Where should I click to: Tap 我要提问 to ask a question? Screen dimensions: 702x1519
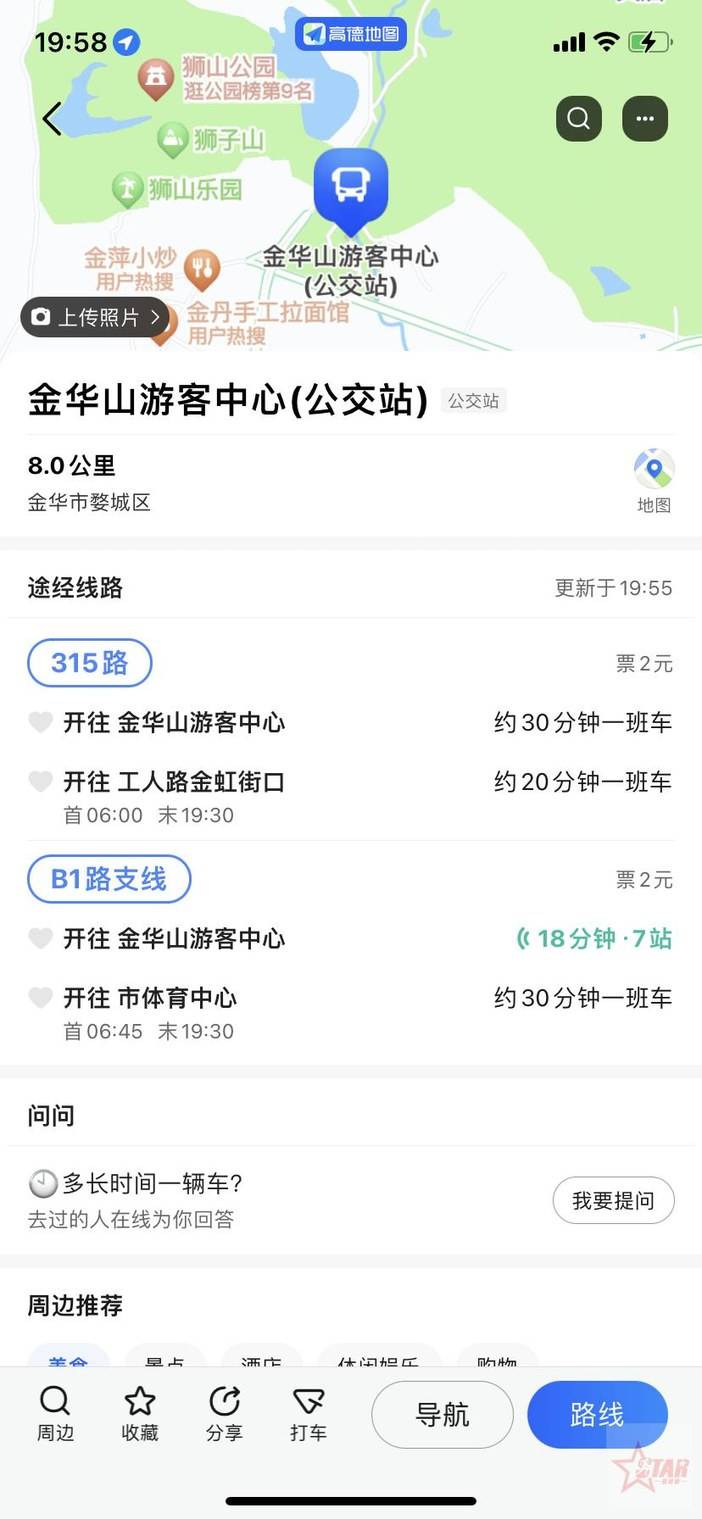pyautogui.click(x=613, y=1200)
